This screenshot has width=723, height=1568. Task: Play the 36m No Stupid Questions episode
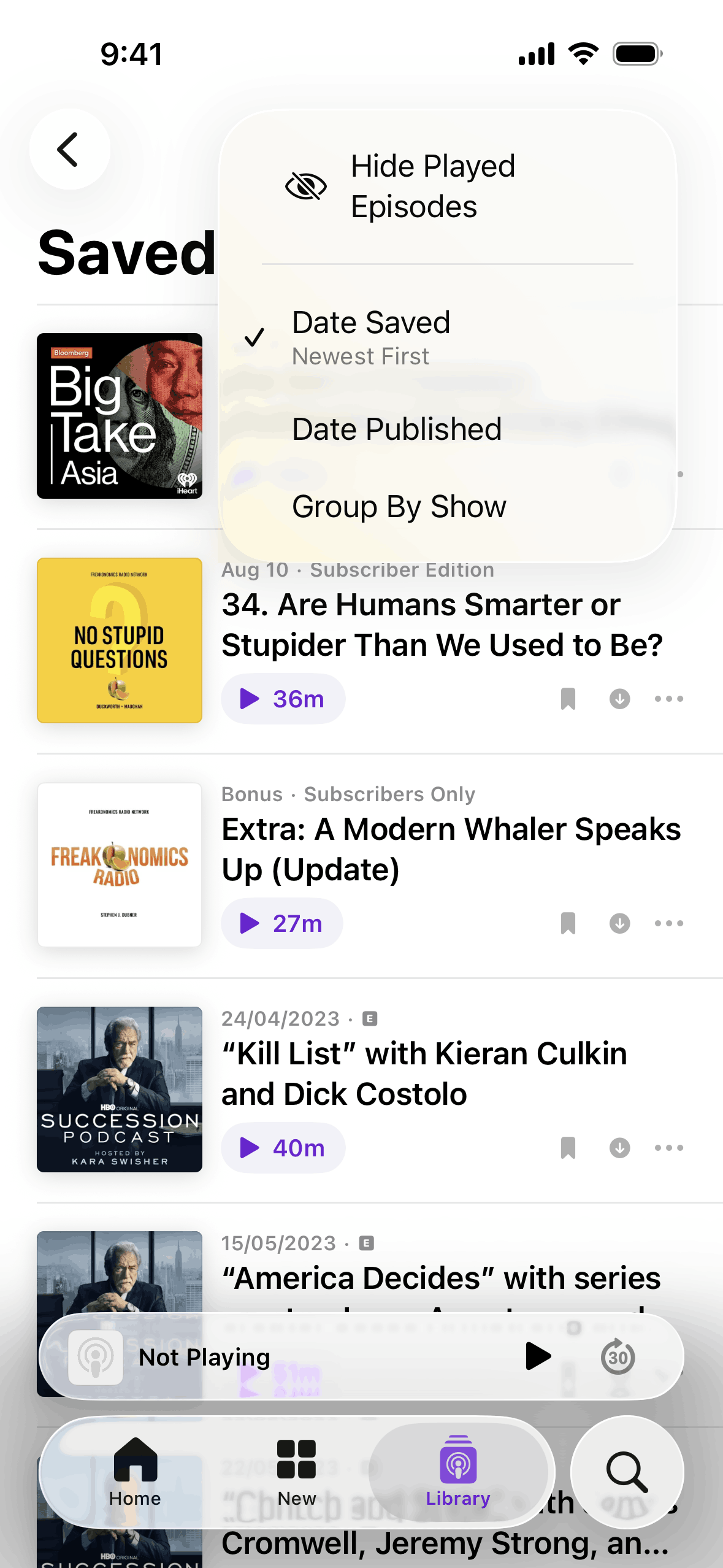click(x=283, y=699)
